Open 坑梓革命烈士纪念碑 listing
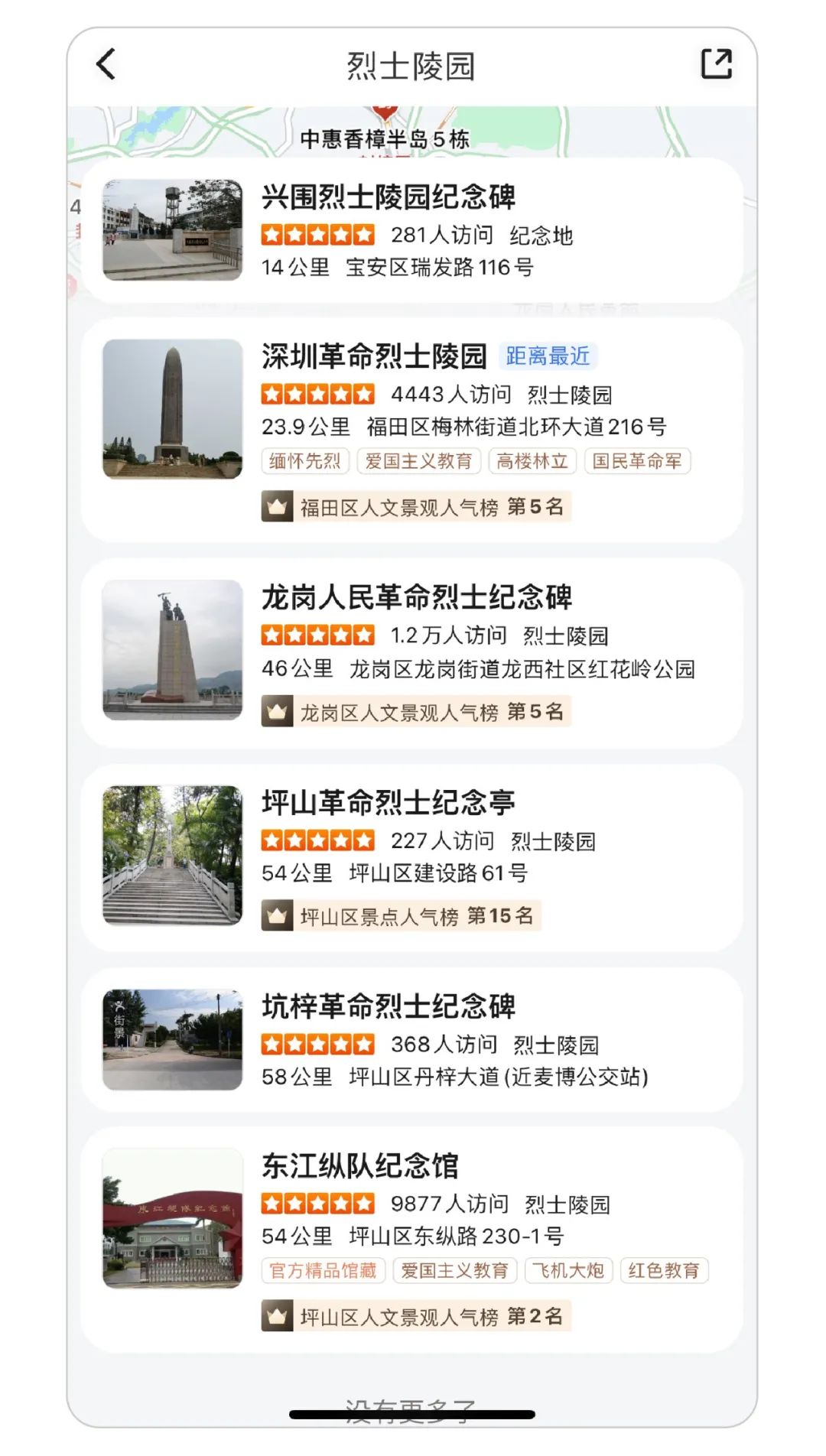The height and width of the screenshot is (1456, 826). [389, 1006]
